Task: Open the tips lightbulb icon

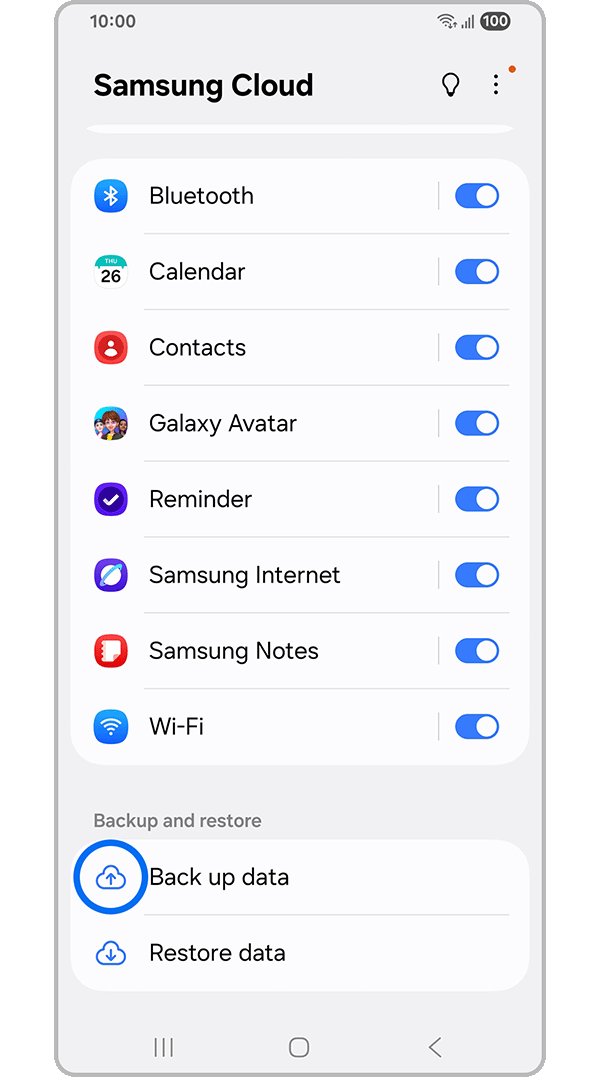Action: pos(451,85)
